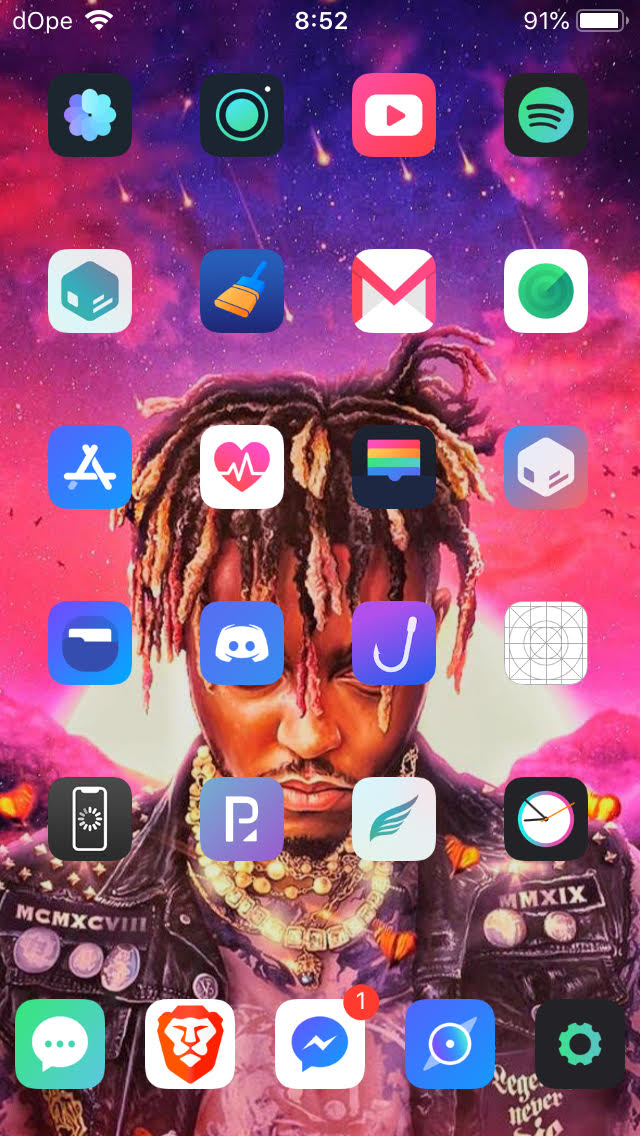
Task: Open the Gmail app
Action: click(x=394, y=291)
